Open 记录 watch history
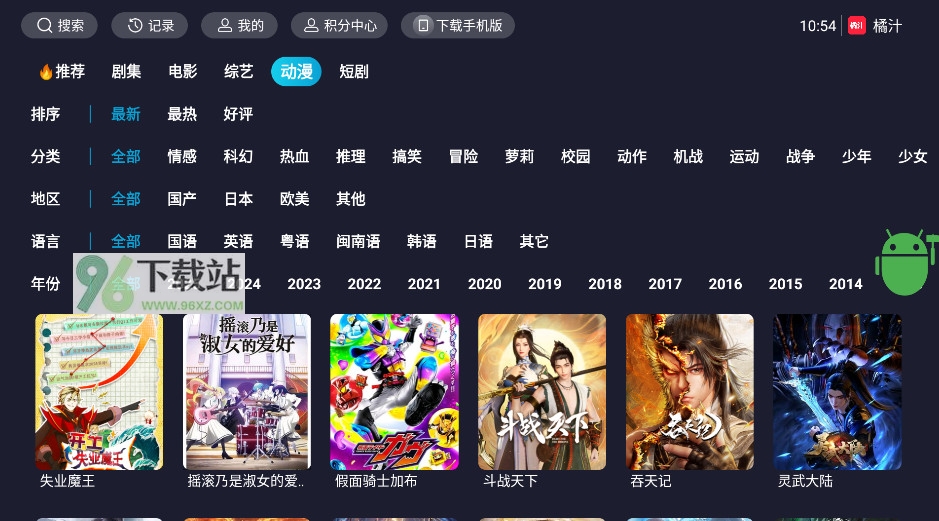 149,26
